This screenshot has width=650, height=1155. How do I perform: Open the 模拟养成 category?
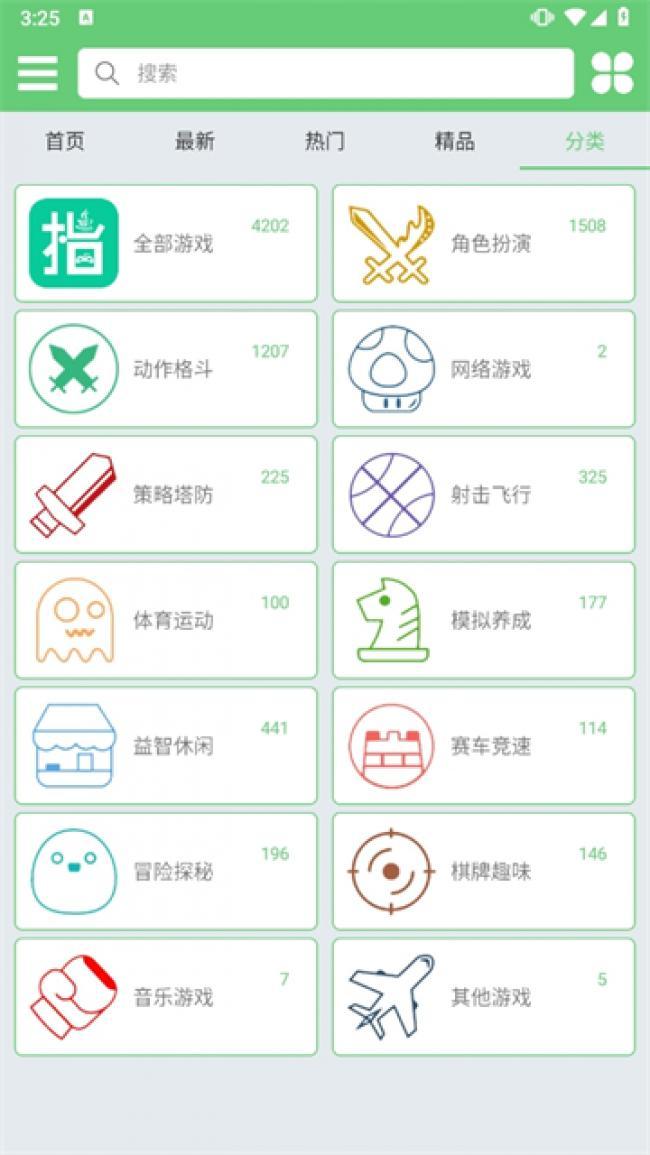point(484,620)
